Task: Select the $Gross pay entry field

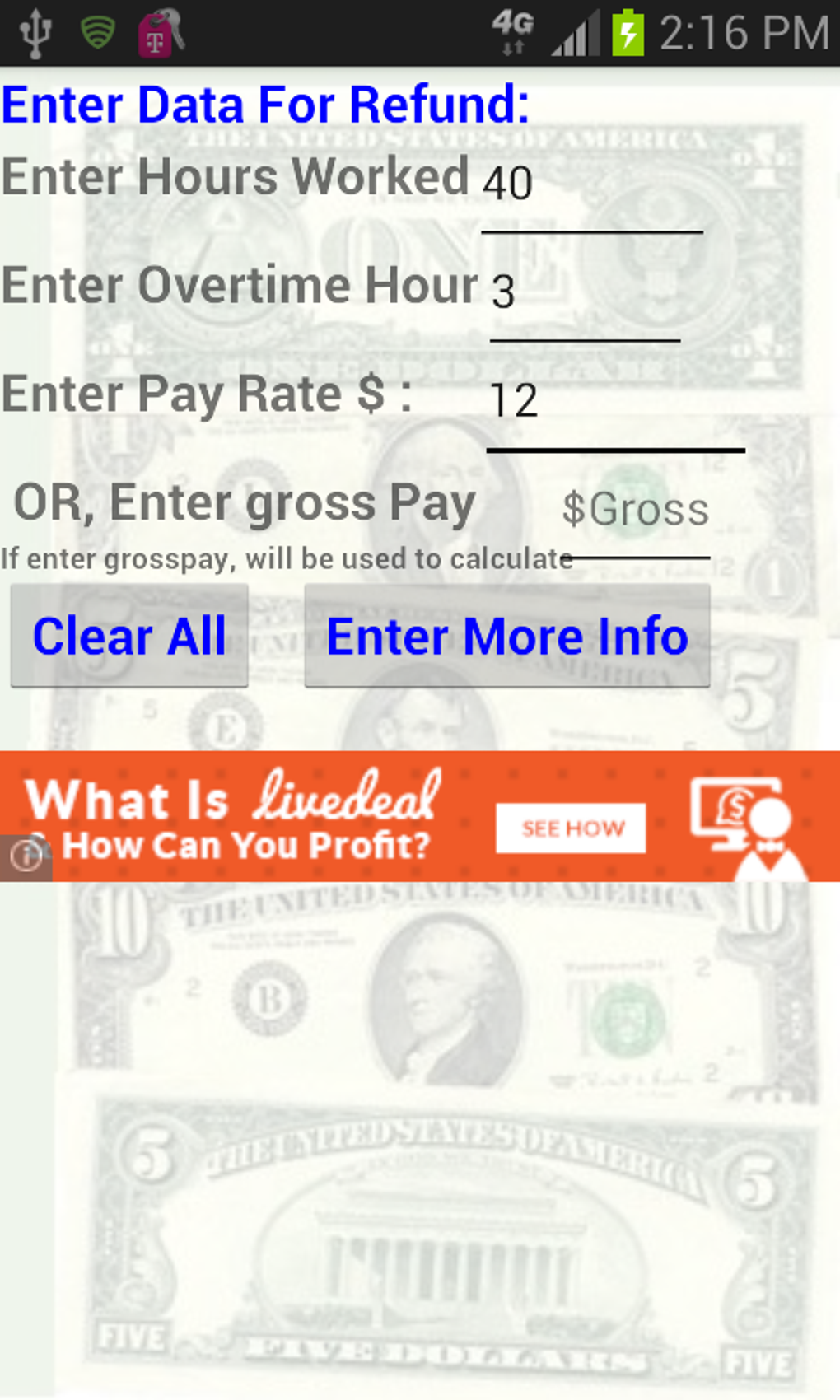Action: click(634, 511)
